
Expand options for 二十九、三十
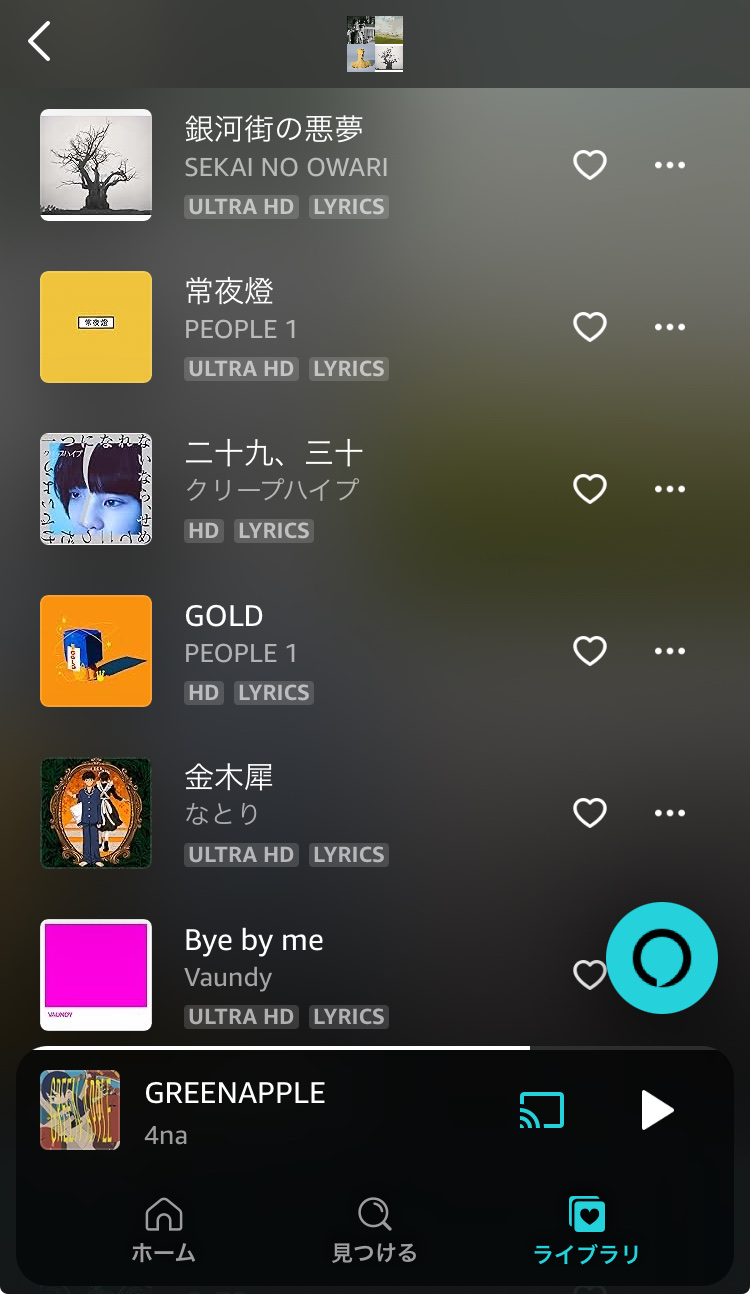tap(669, 489)
